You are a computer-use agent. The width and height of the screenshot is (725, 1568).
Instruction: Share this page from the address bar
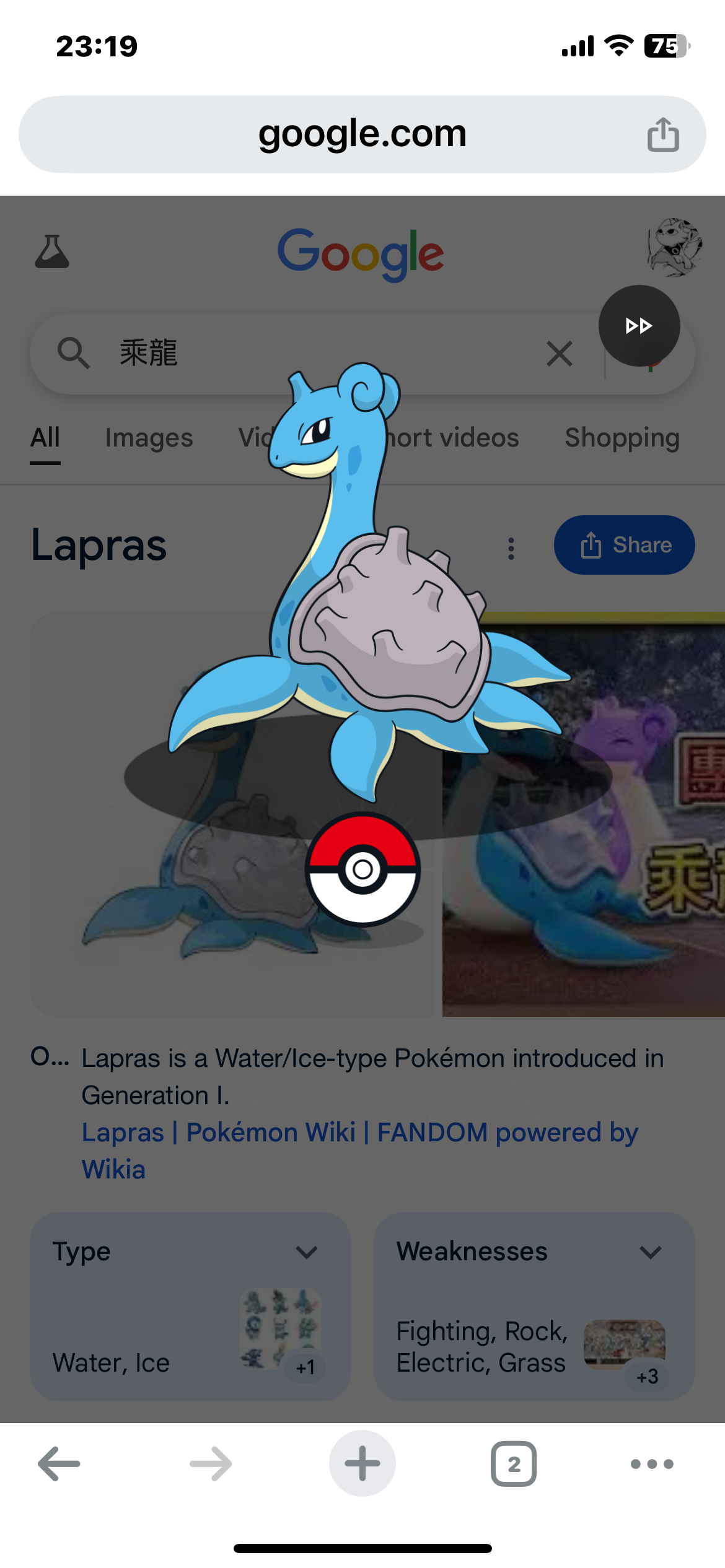click(x=663, y=134)
